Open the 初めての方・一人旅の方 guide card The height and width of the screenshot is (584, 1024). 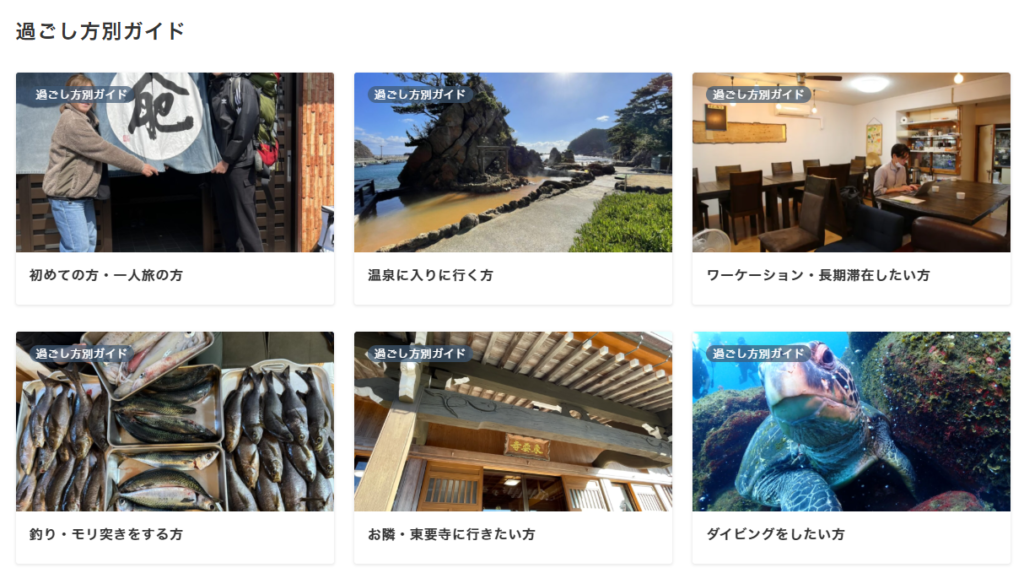click(x=174, y=187)
